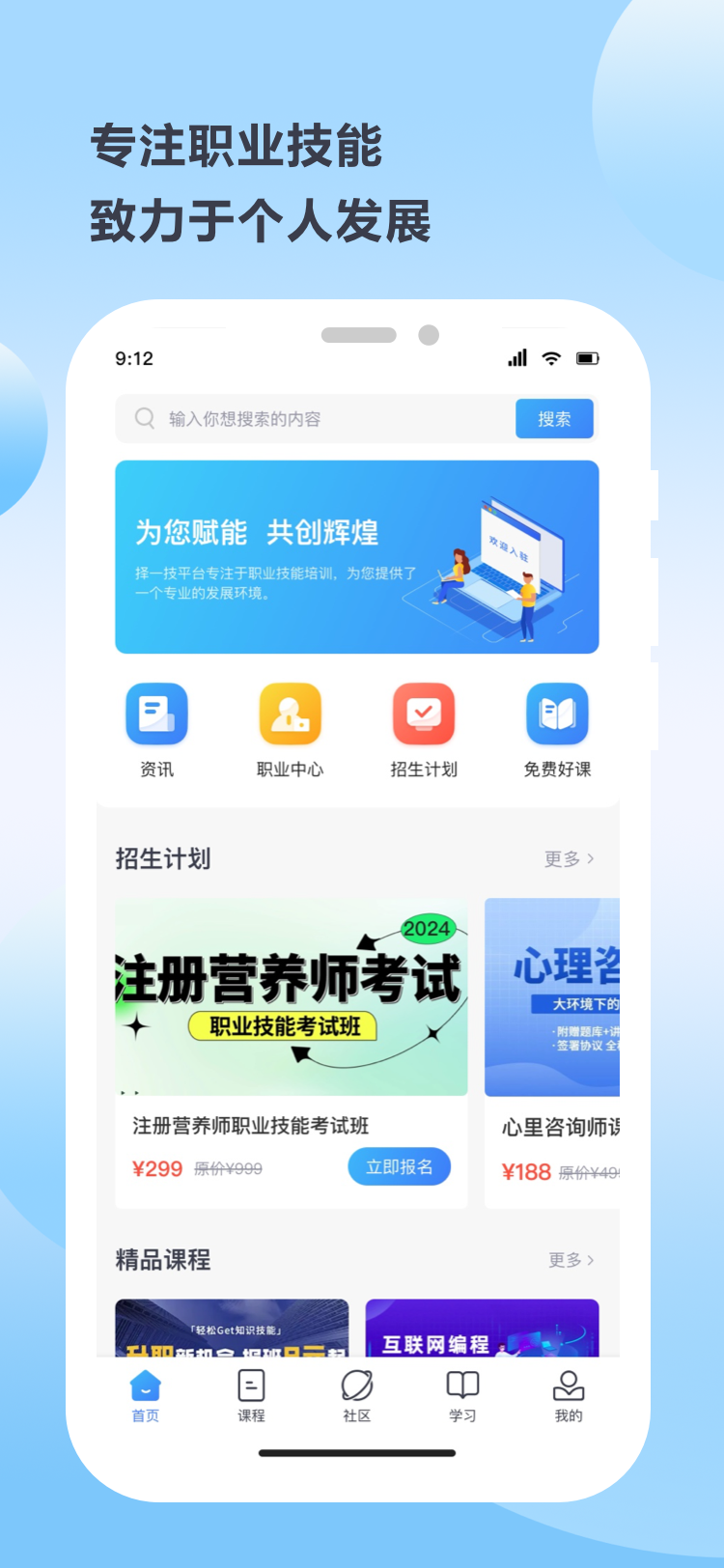Click the chevron after 招生计划 更多

point(593,859)
